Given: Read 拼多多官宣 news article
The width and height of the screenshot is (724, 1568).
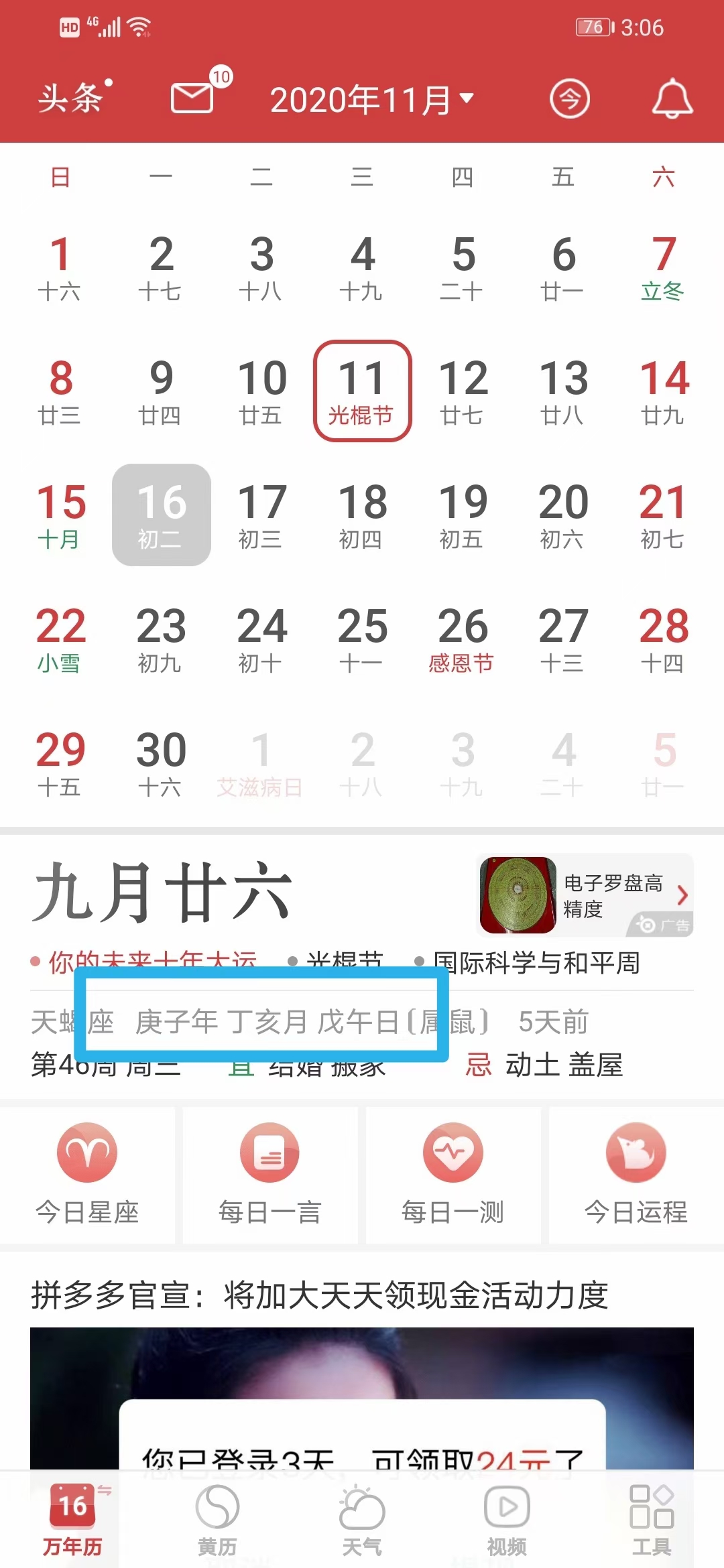Looking at the screenshot, I should (320, 1295).
